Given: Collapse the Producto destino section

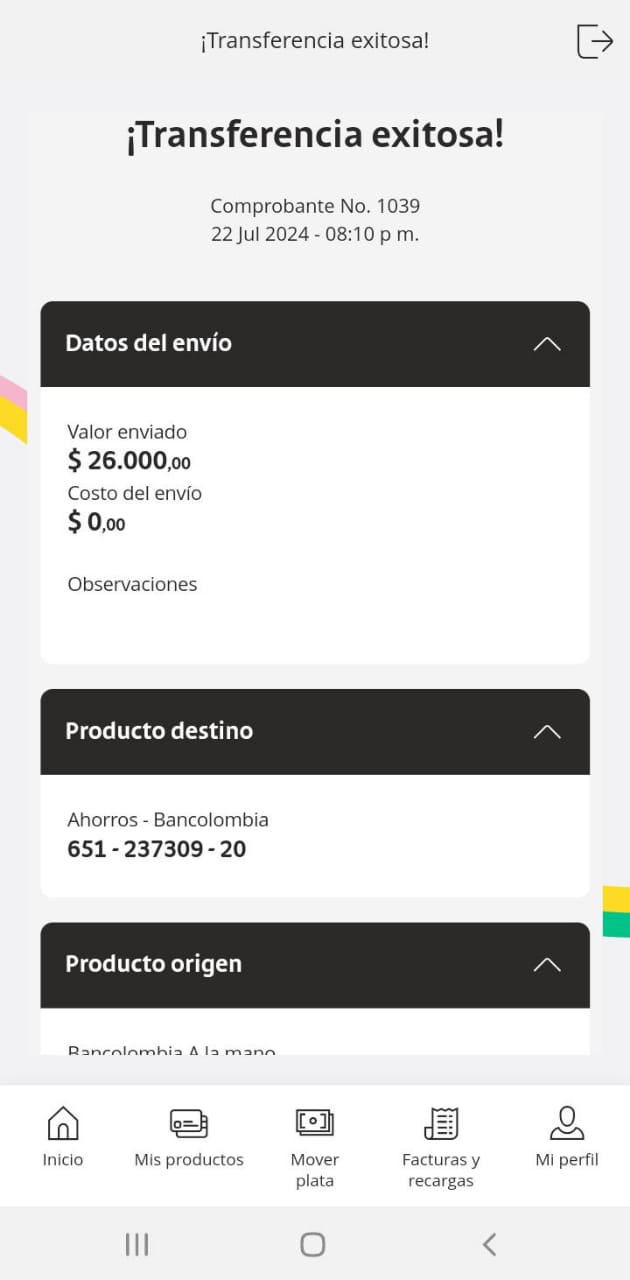Looking at the screenshot, I should pos(546,732).
